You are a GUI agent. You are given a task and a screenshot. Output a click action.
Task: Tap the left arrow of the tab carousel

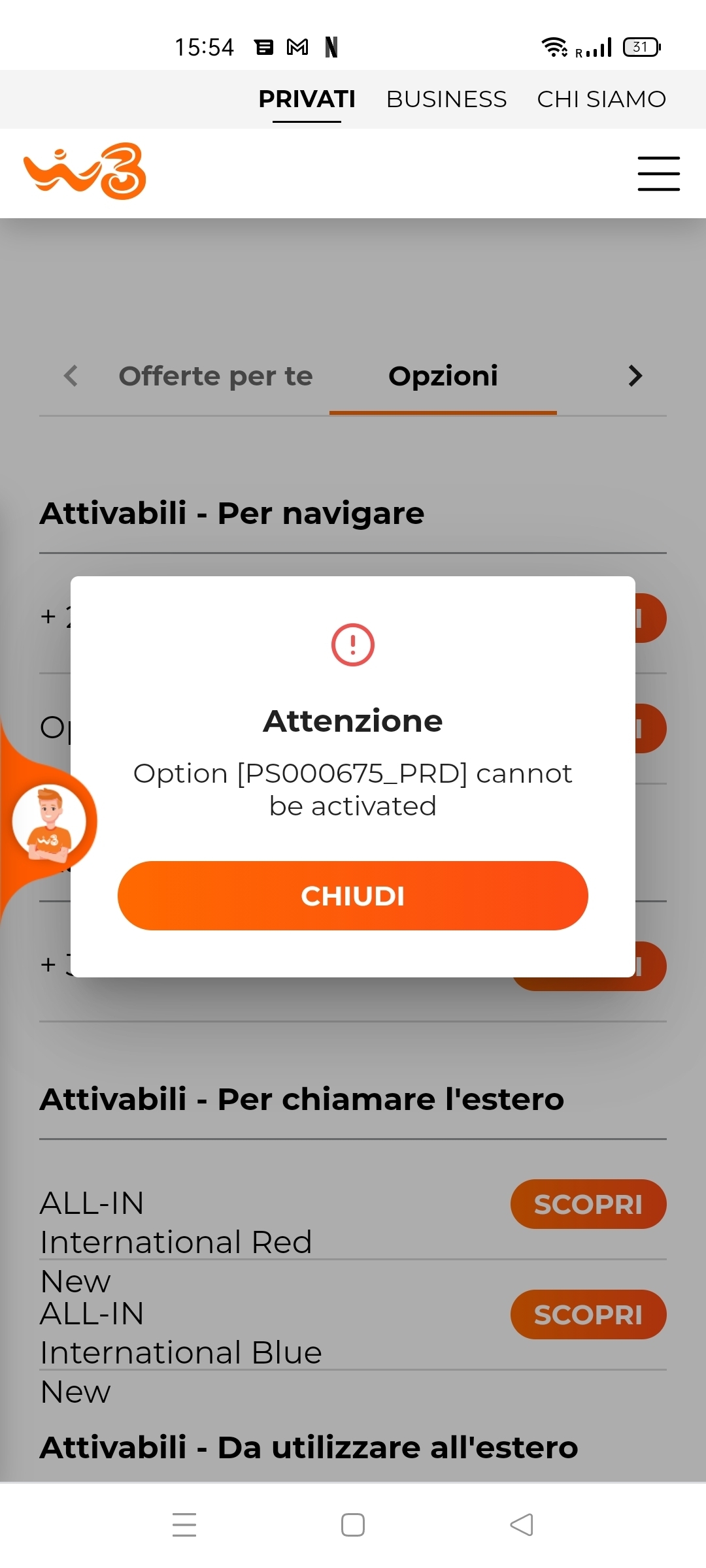(71, 376)
